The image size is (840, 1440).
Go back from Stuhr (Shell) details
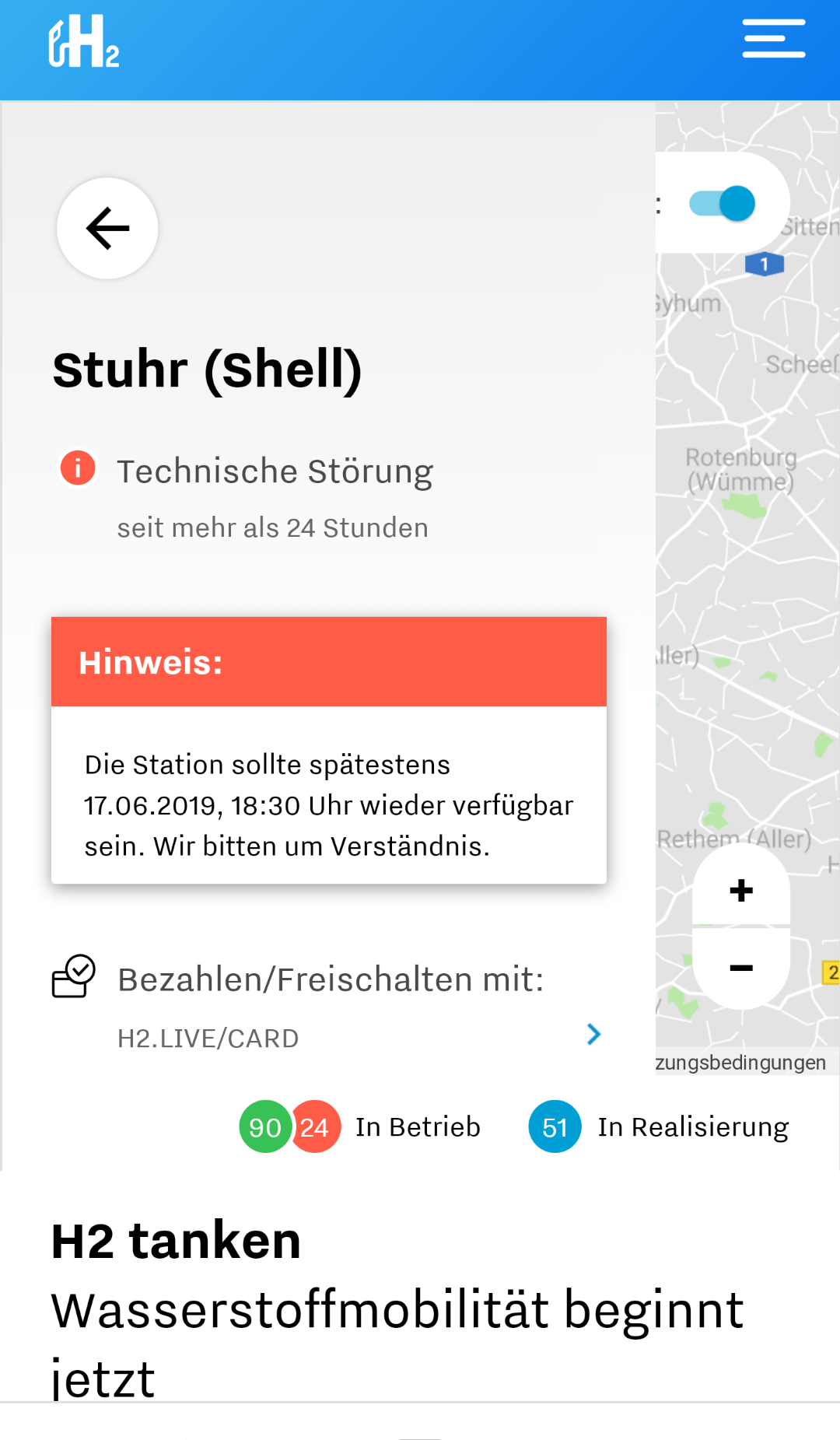click(x=107, y=228)
